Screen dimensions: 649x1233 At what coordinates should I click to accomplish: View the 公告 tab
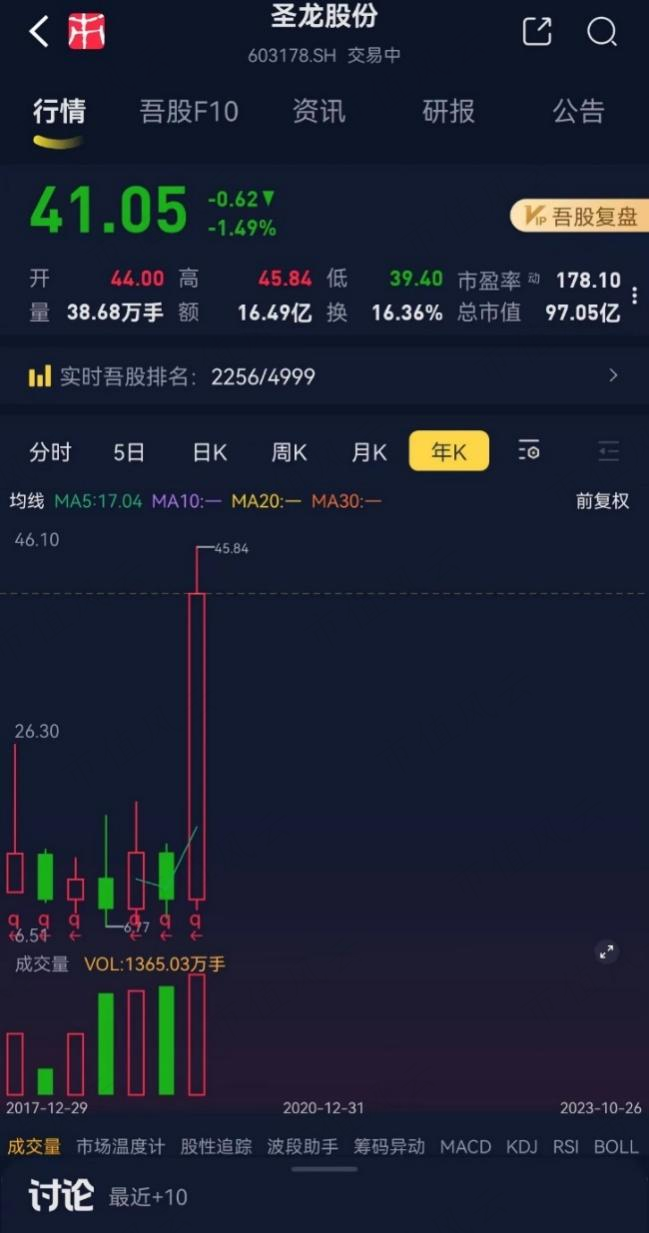pyautogui.click(x=579, y=111)
